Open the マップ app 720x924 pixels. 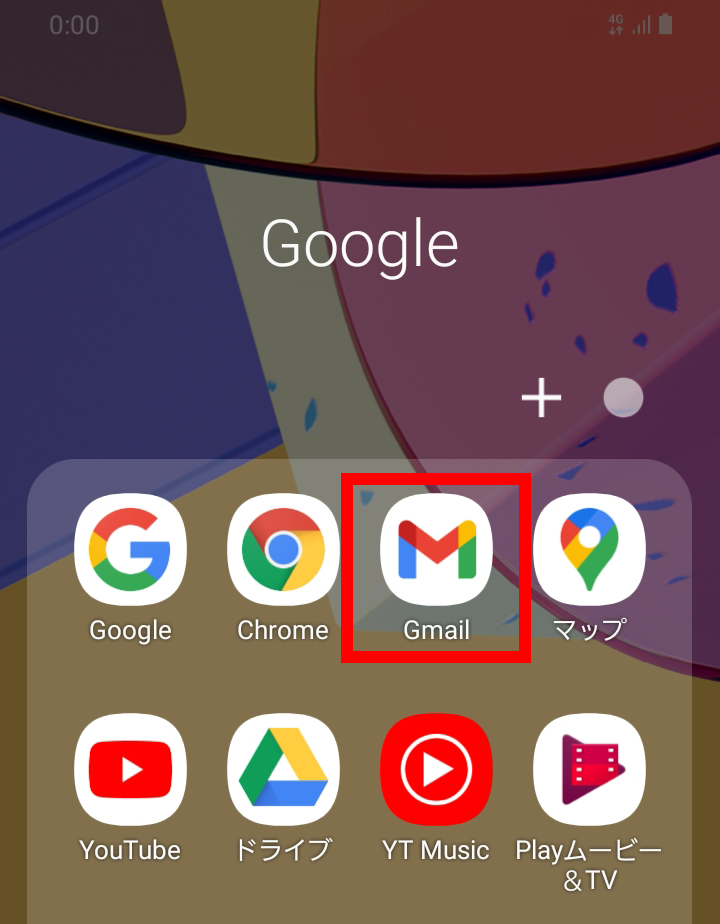pyautogui.click(x=589, y=552)
